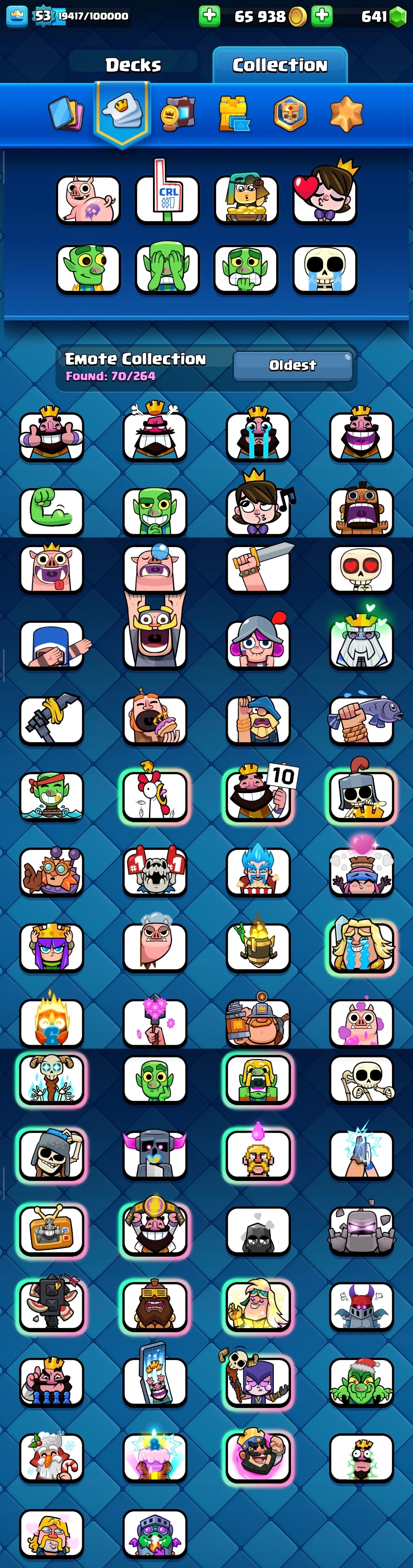Switch to the Decks tab
The height and width of the screenshot is (1568, 413).
[133, 65]
